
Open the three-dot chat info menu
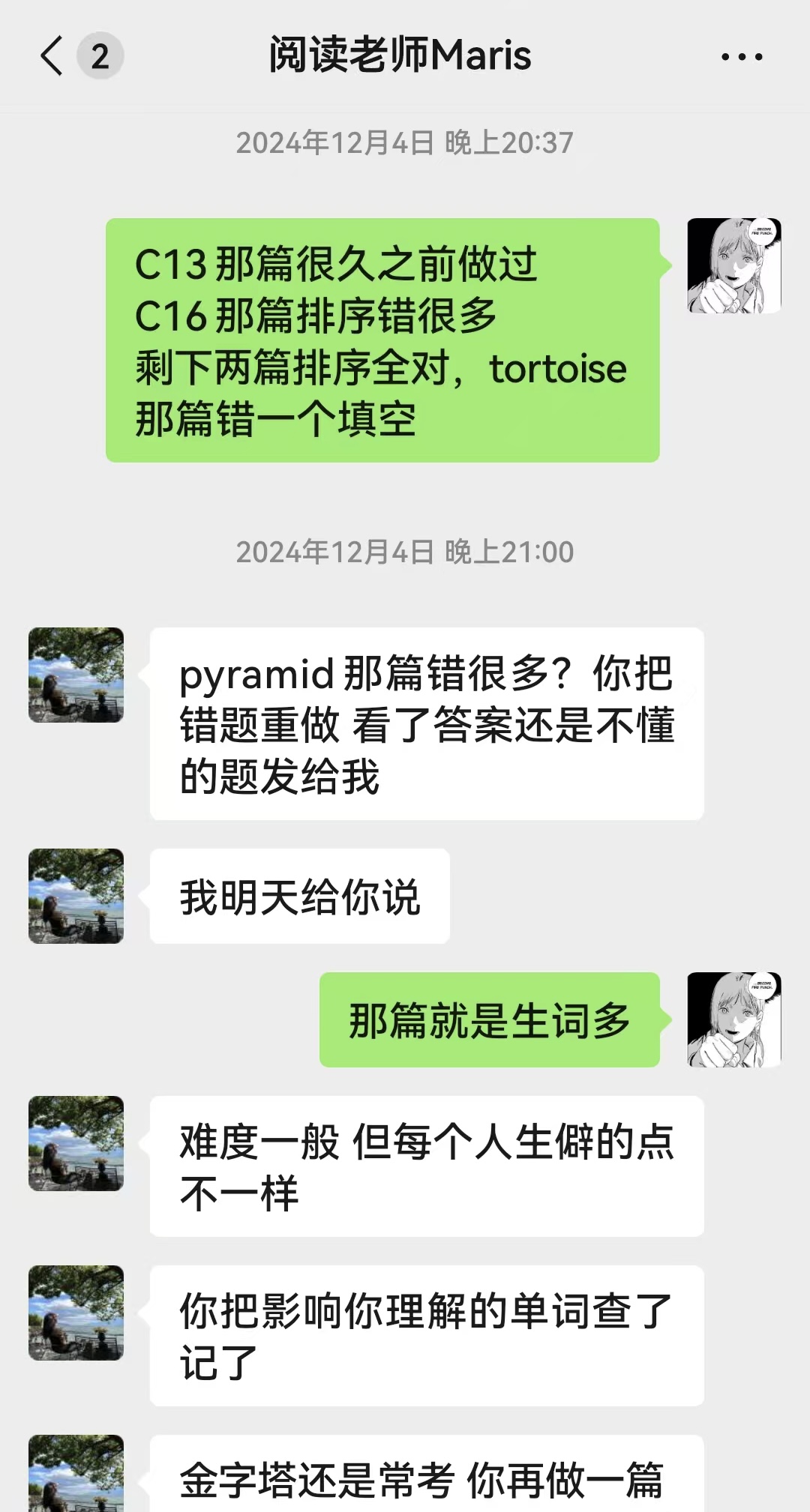pyautogui.click(x=741, y=57)
